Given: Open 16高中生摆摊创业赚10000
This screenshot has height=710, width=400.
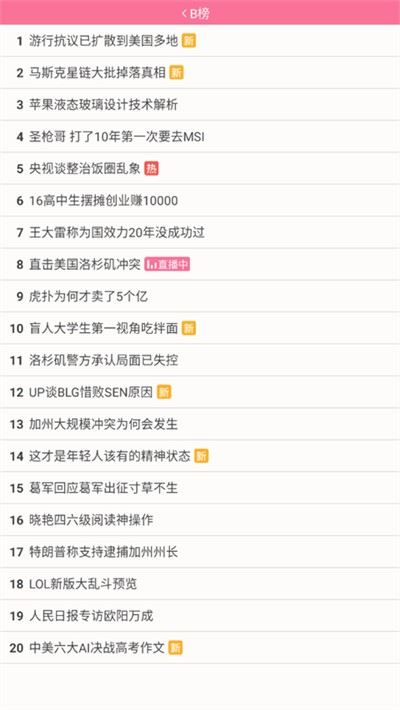Looking at the screenshot, I should [200, 201].
